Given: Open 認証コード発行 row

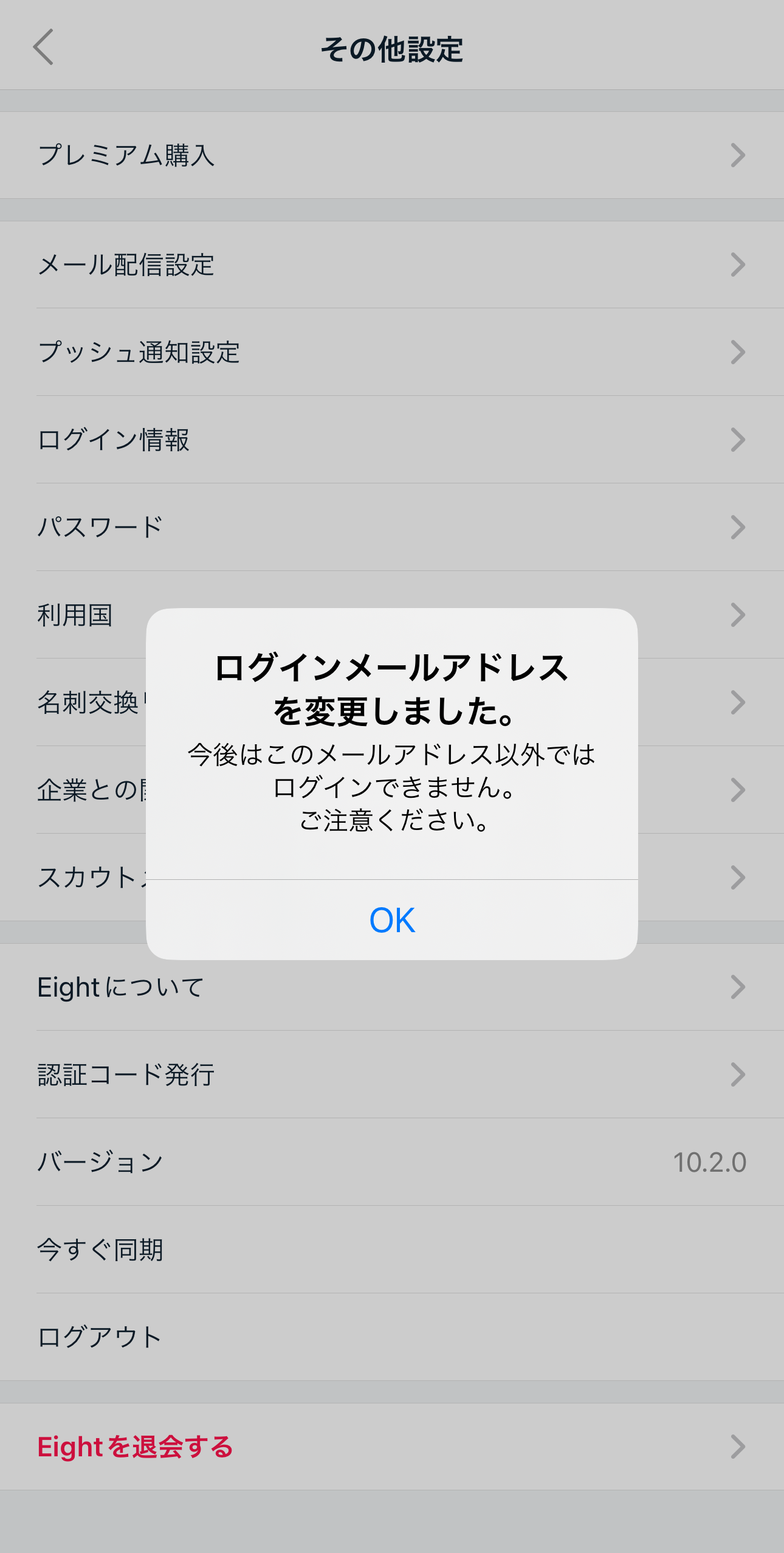Looking at the screenshot, I should pyautogui.click(x=392, y=1074).
